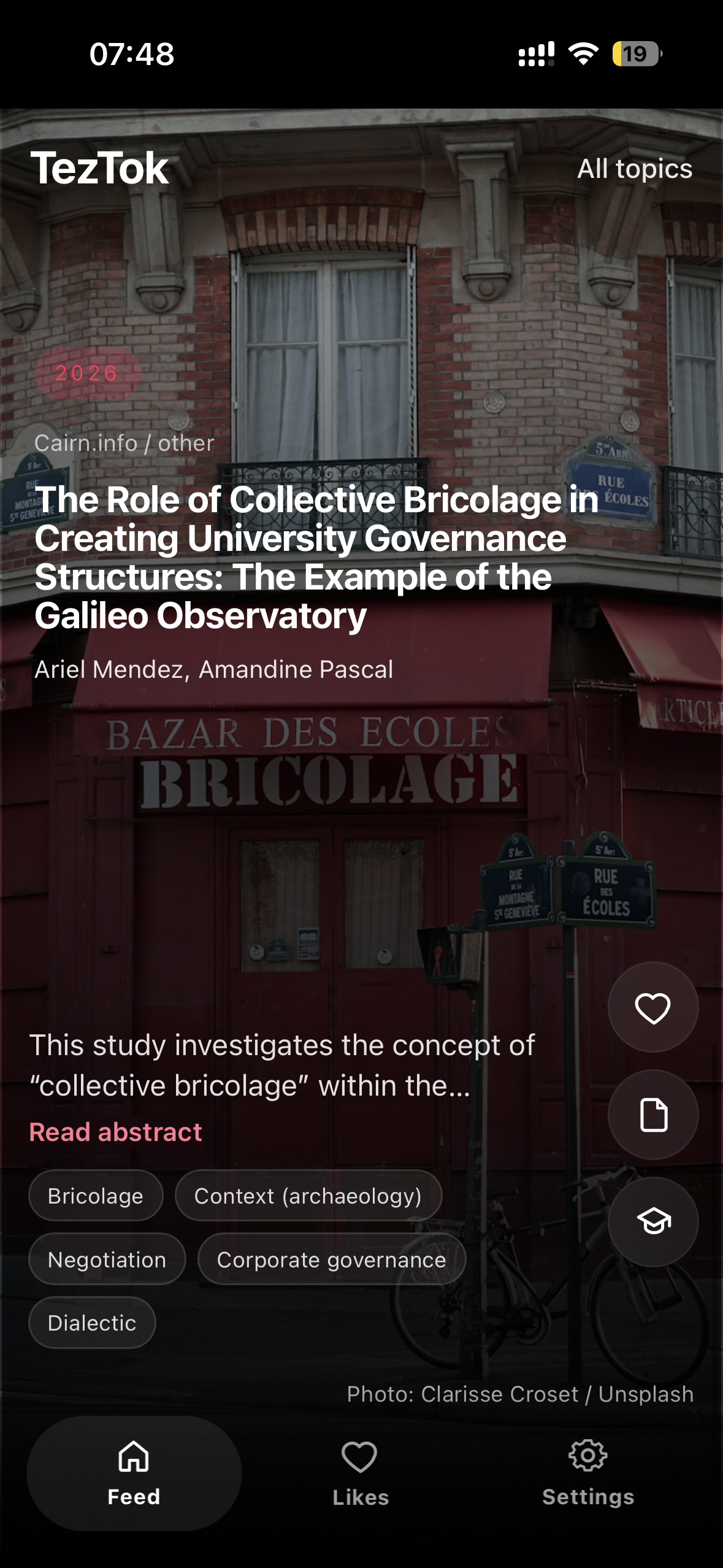Open the All topics filter
723x1568 pixels.
(x=634, y=169)
